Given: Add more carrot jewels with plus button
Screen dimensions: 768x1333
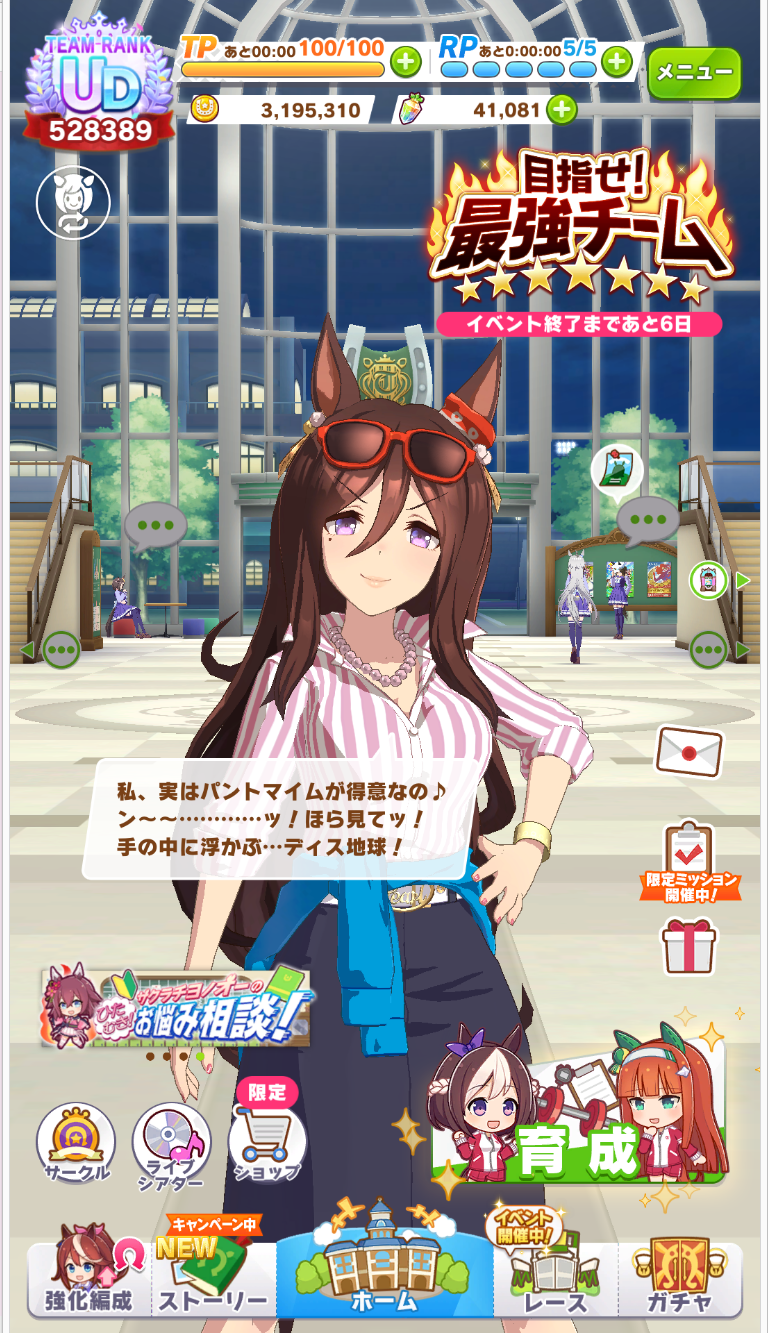Looking at the screenshot, I should click(x=562, y=109).
